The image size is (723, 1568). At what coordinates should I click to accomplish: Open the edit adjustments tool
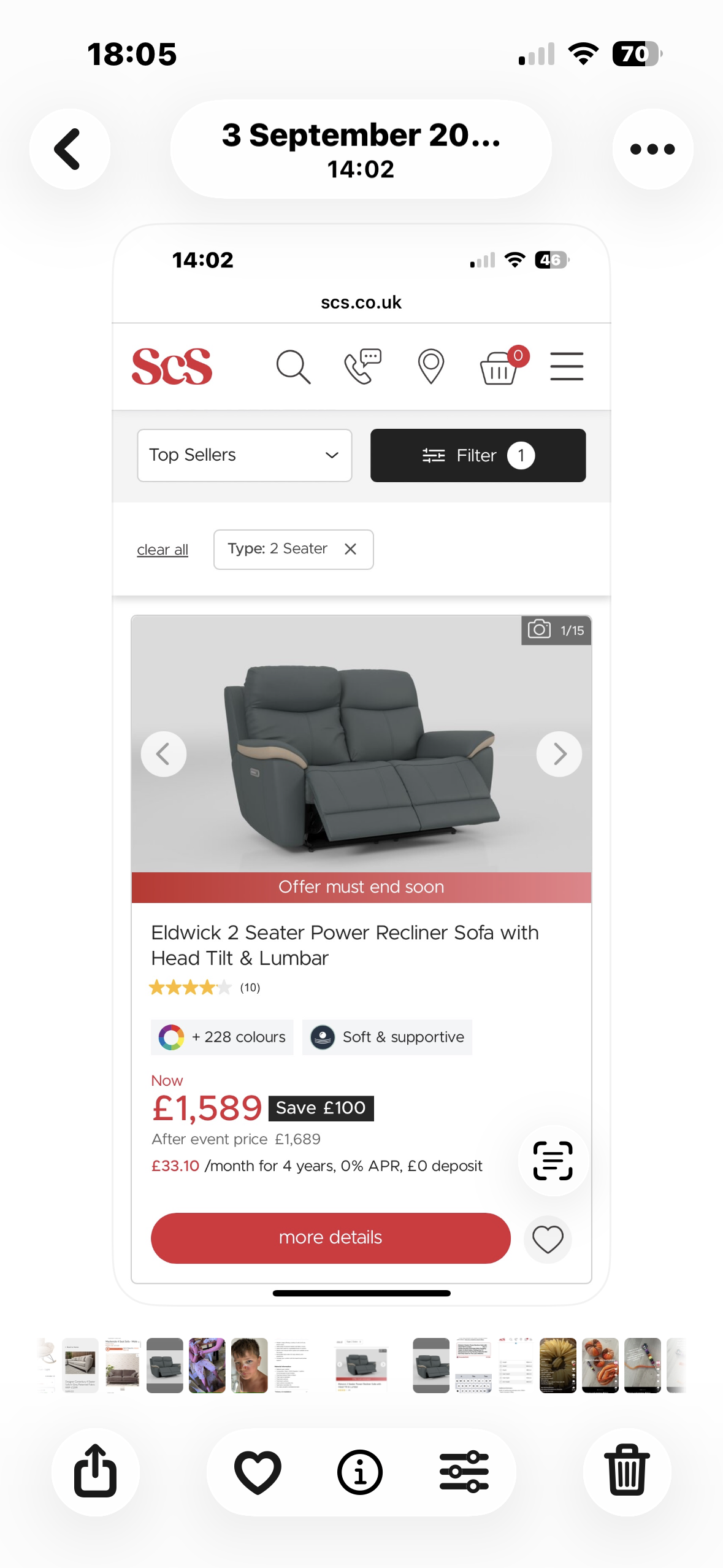(464, 1471)
